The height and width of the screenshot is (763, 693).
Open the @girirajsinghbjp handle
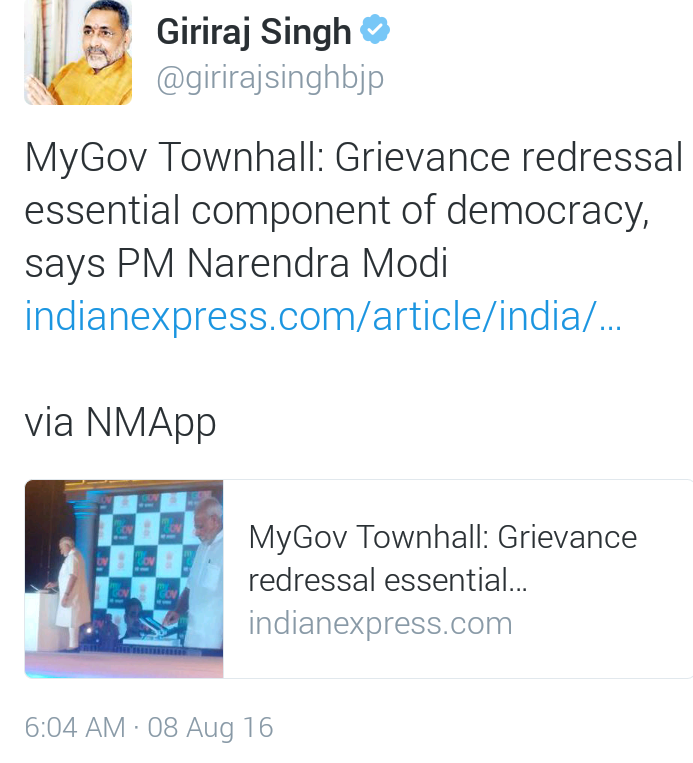pyautogui.click(x=270, y=78)
